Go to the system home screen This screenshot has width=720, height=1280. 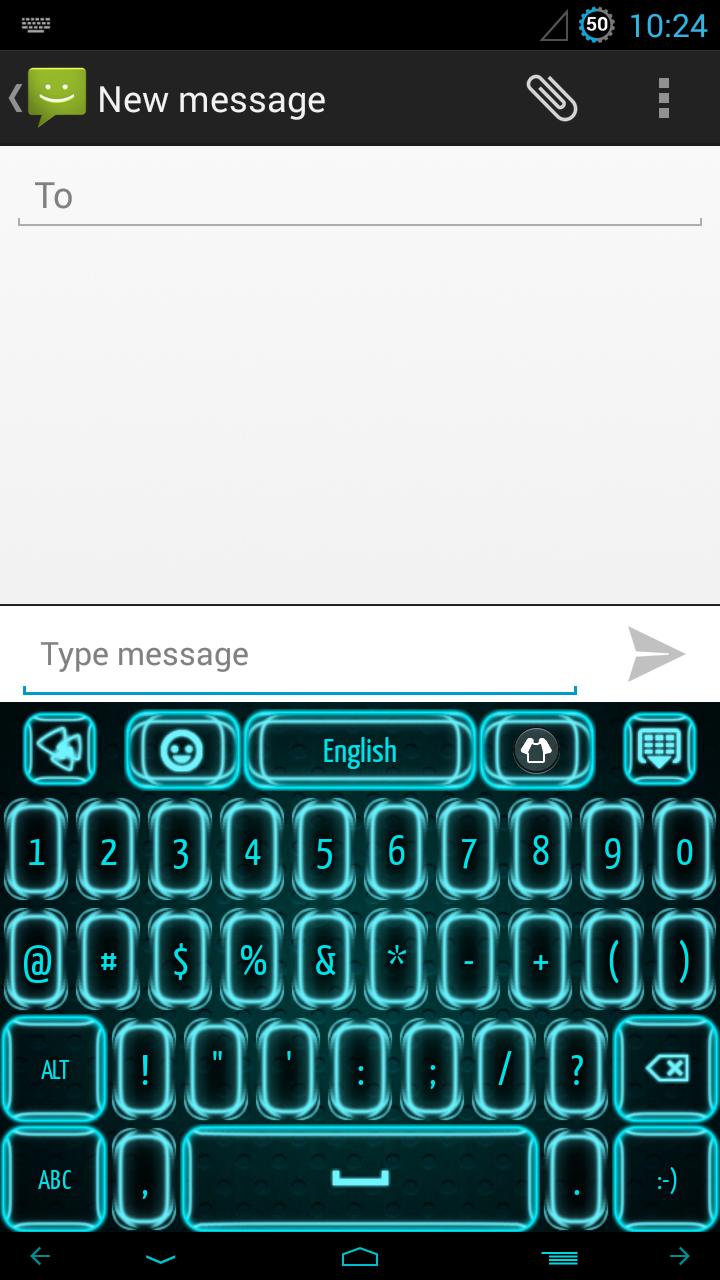click(360, 1256)
